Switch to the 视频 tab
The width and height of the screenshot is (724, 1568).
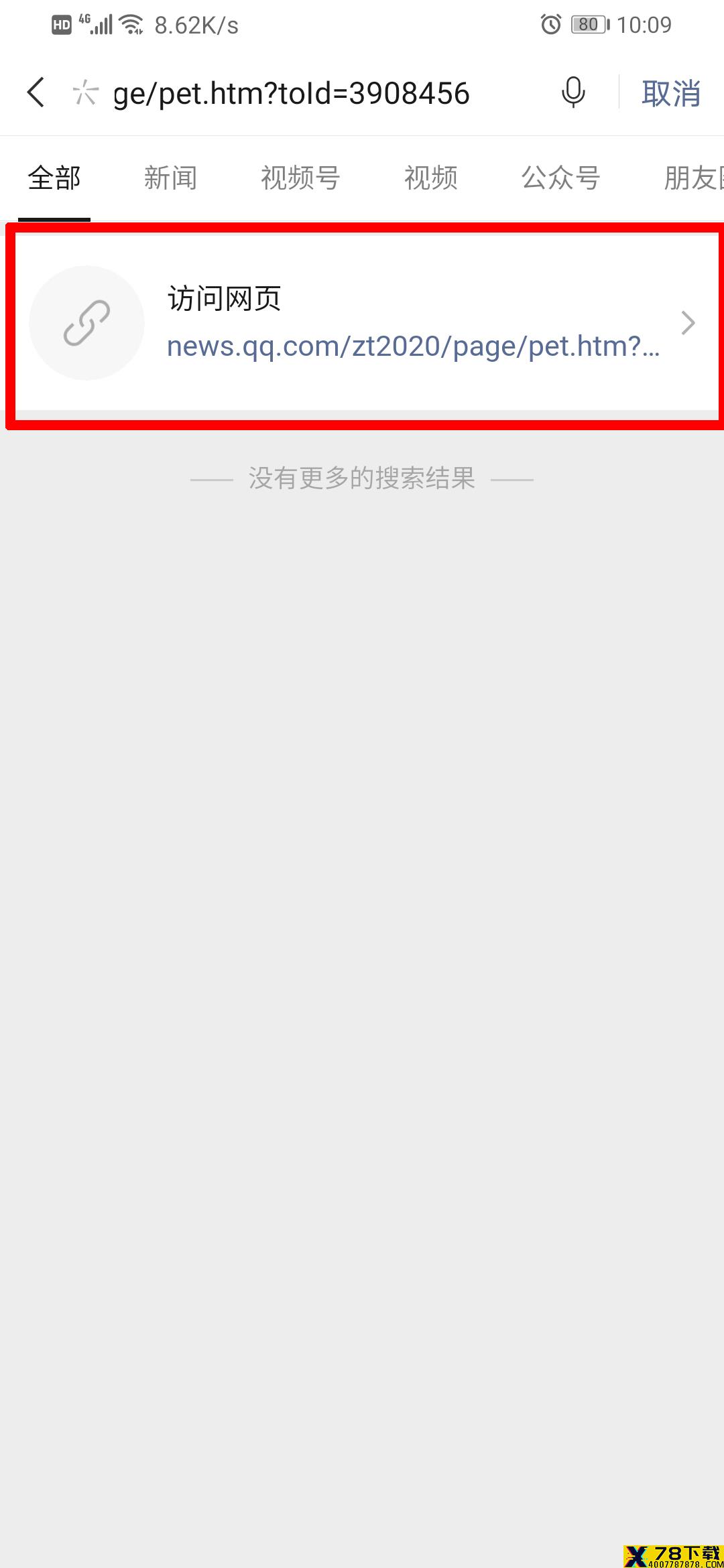431,178
